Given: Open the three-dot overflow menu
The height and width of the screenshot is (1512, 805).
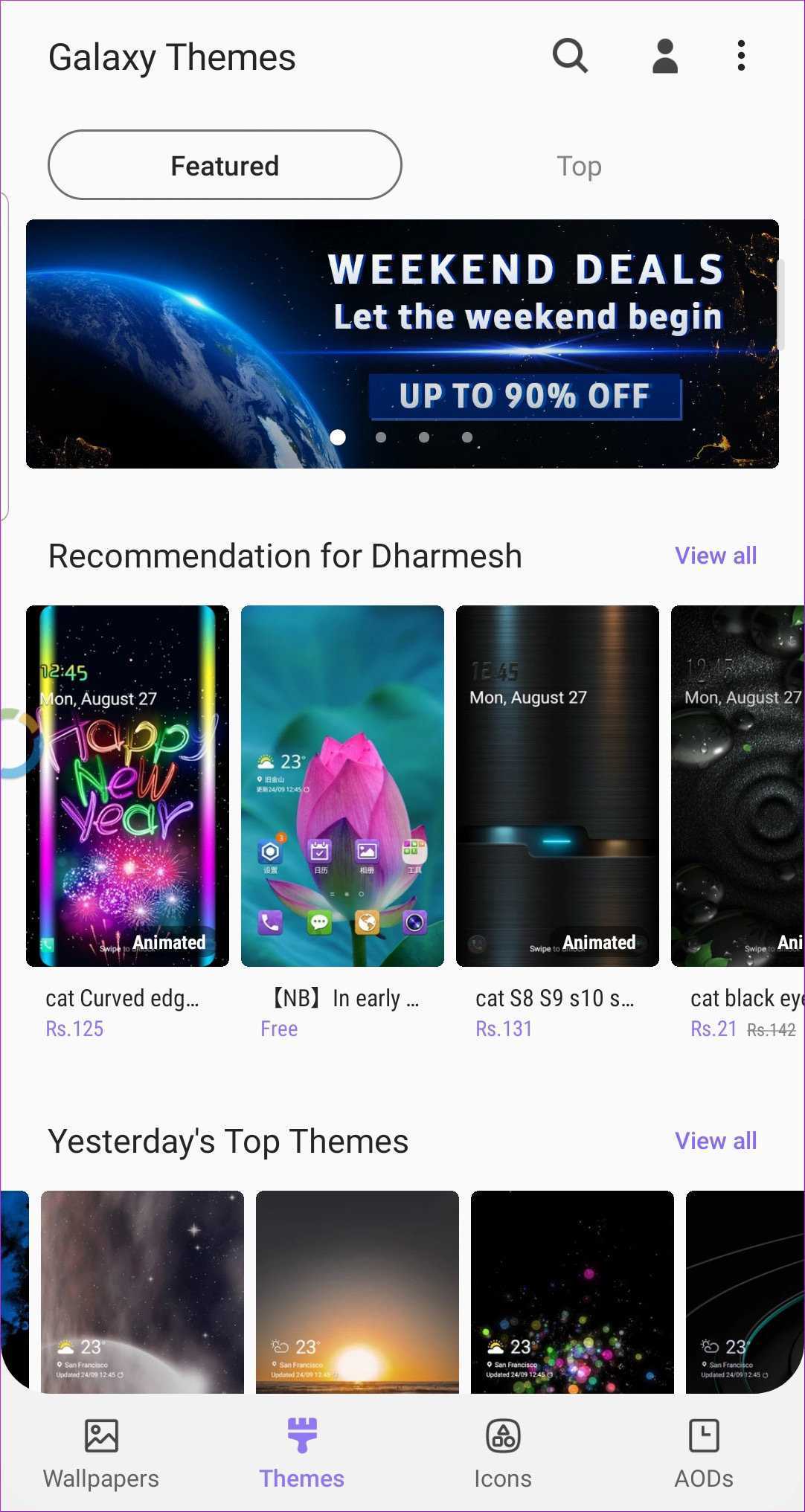Looking at the screenshot, I should [x=740, y=56].
